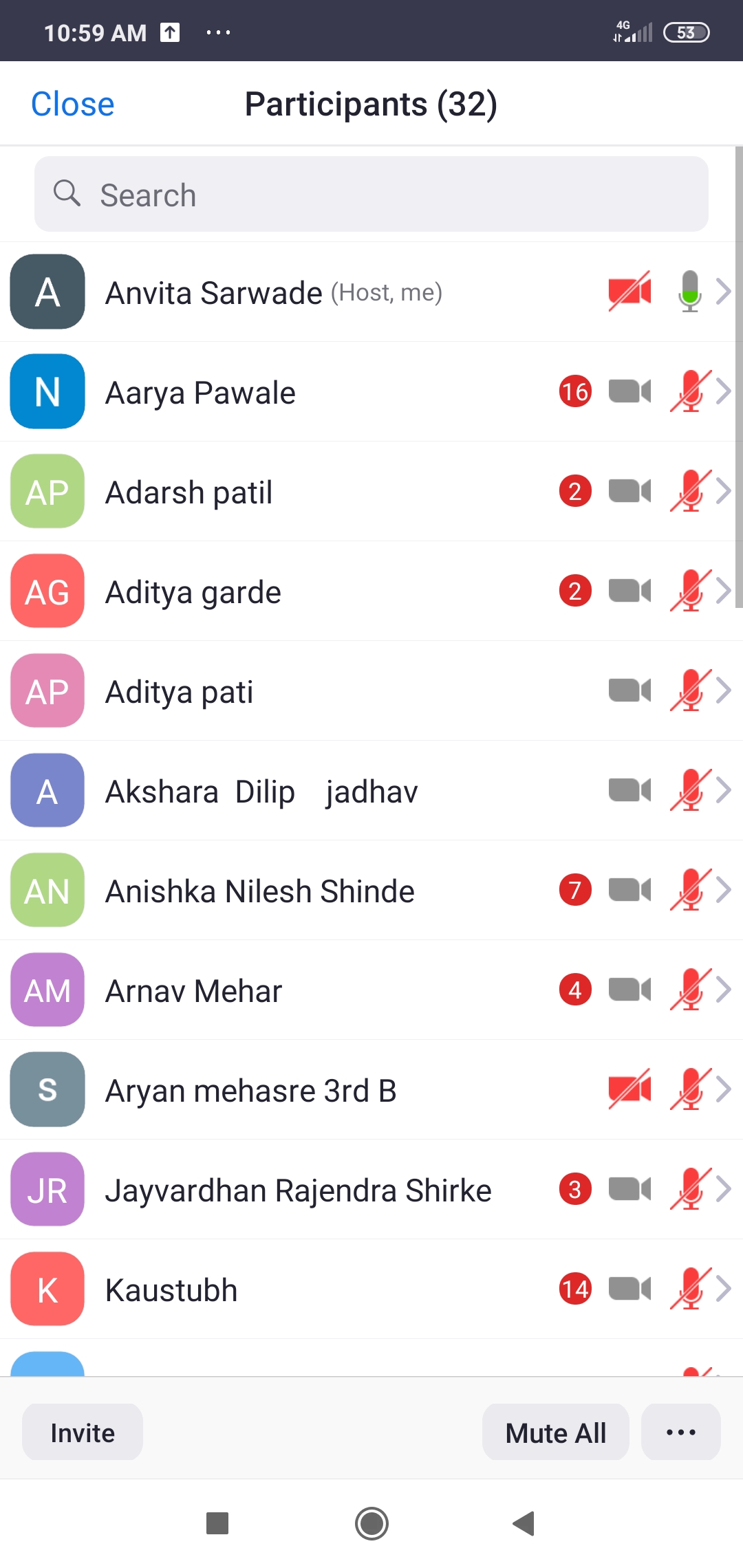Tap Aryan mehasre 3rd B row
This screenshot has width=743, height=1568.
(x=371, y=1089)
